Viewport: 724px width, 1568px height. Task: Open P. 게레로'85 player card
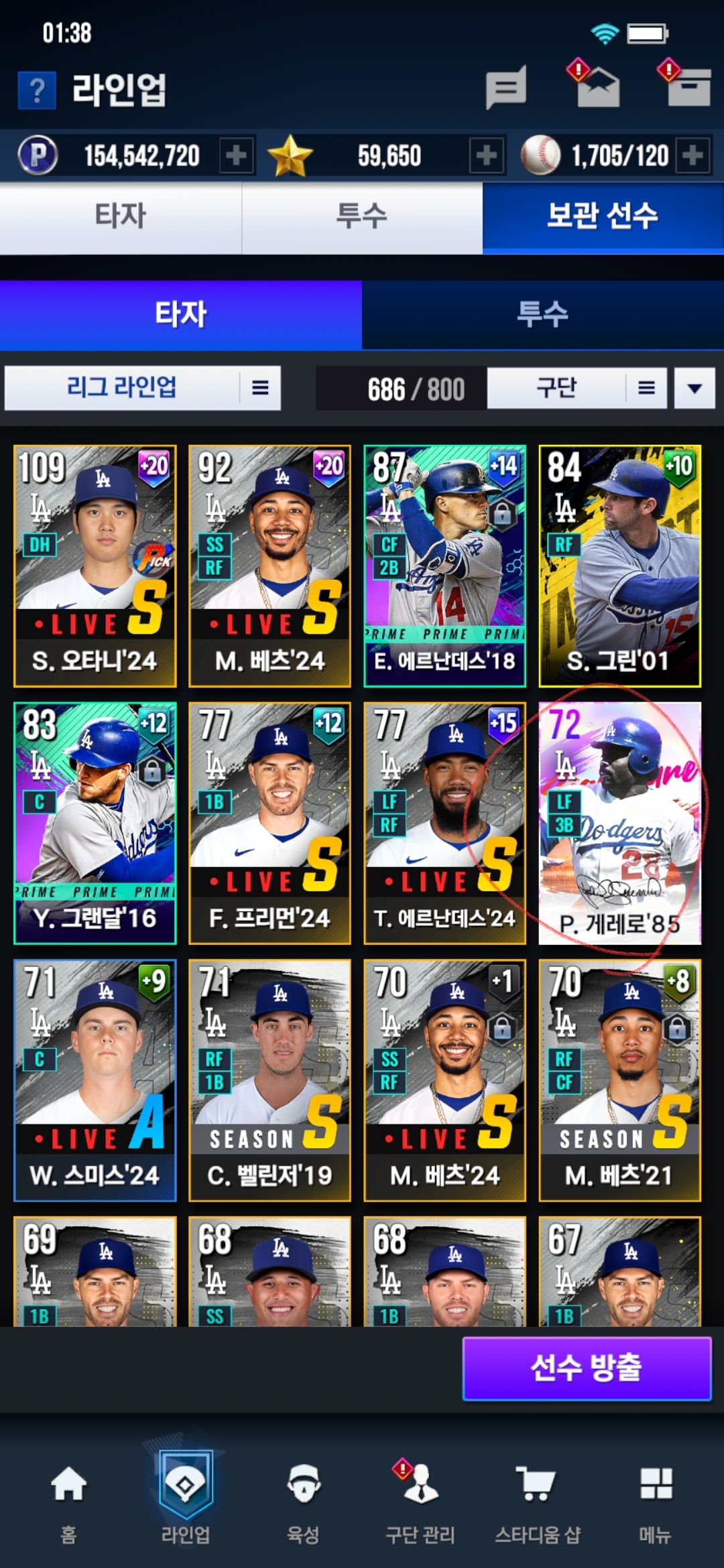pos(620,824)
